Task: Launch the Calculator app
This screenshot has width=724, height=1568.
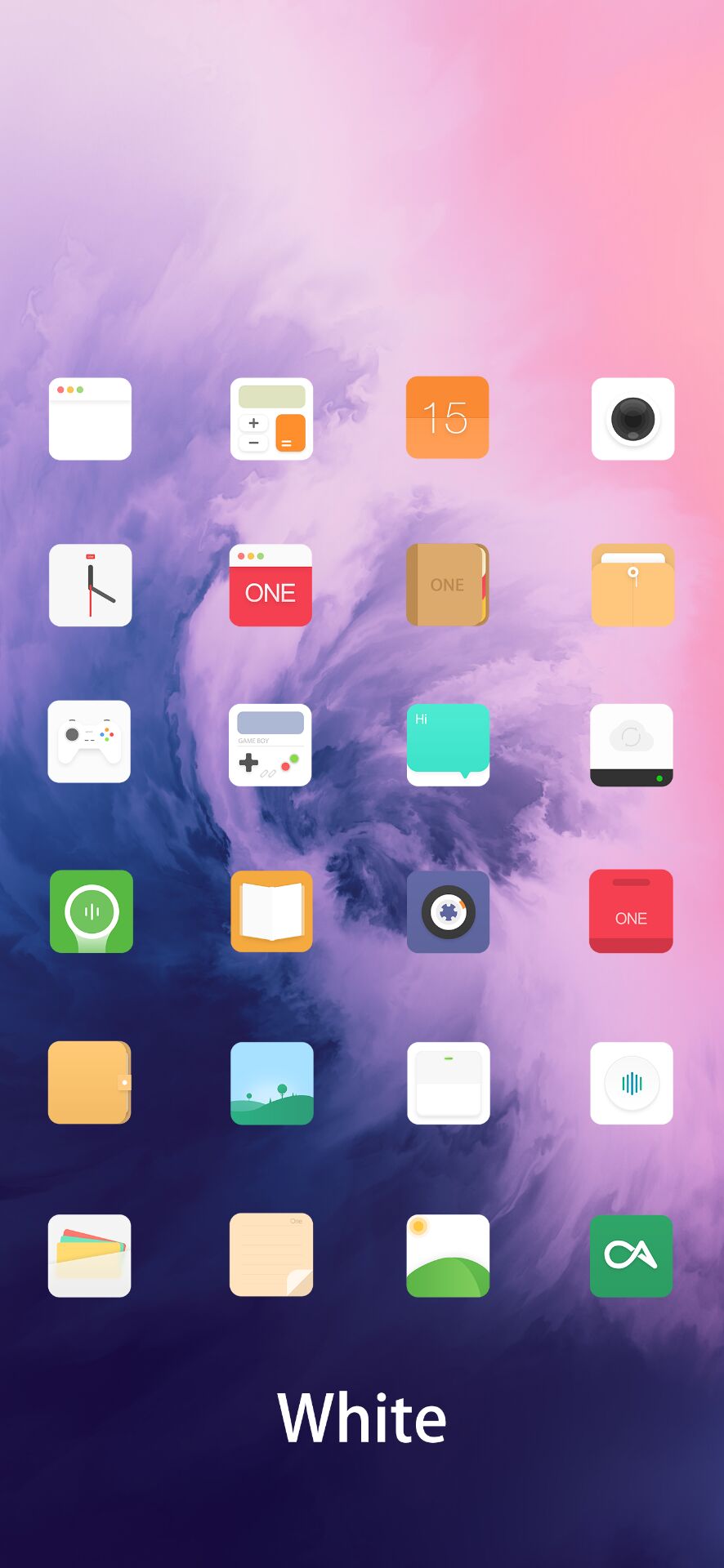Action: point(271,419)
